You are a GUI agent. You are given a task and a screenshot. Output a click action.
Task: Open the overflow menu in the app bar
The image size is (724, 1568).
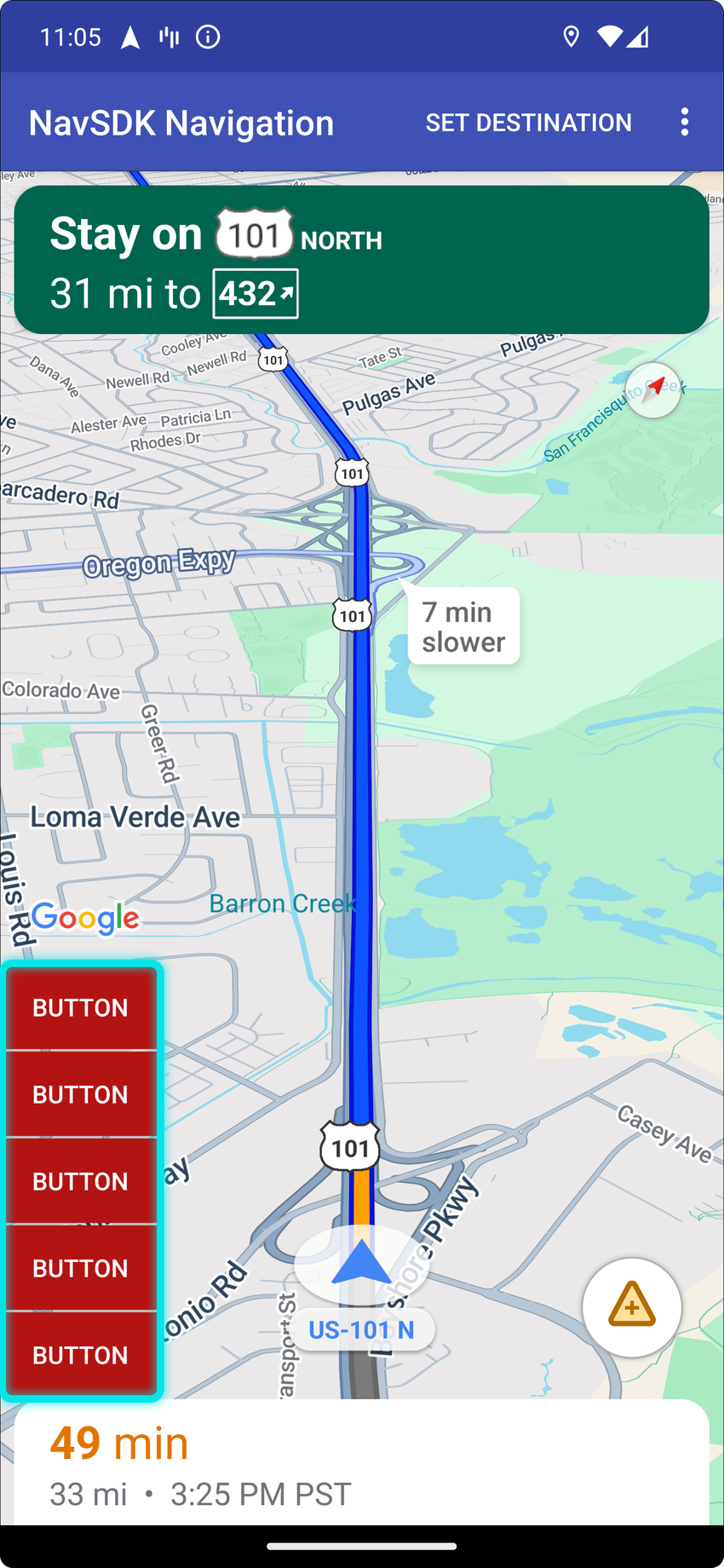pyautogui.click(x=685, y=121)
